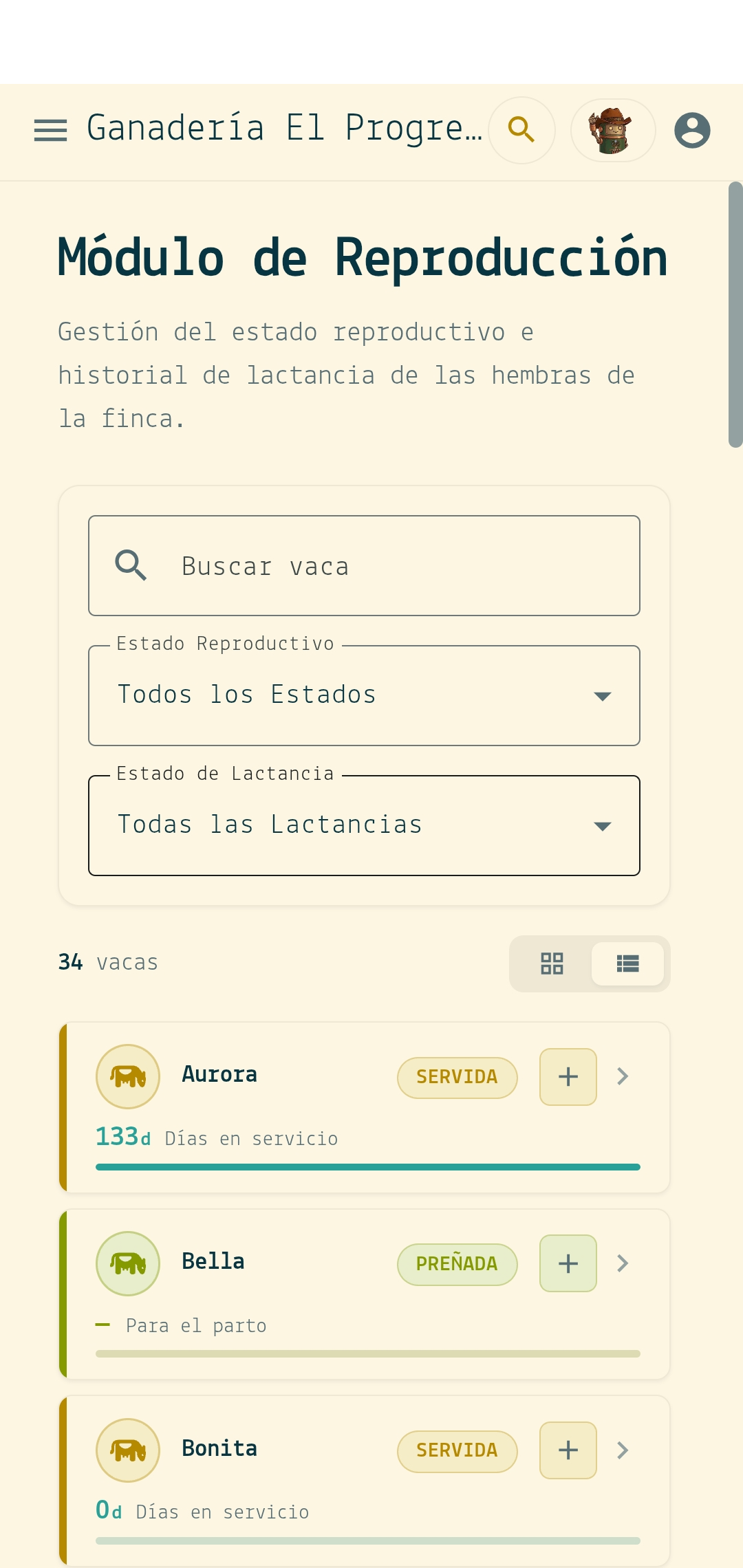Focus the Buscar vaca search field

click(364, 565)
